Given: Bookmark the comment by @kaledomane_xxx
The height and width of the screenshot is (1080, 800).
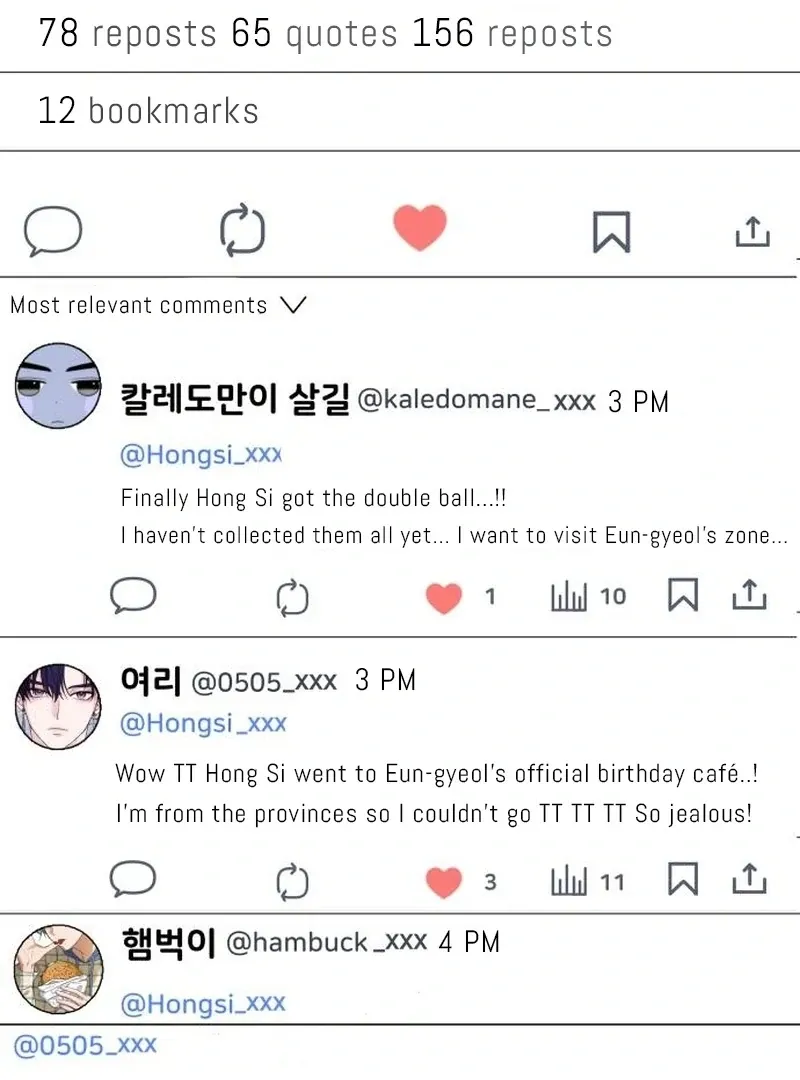Looking at the screenshot, I should pyautogui.click(x=682, y=596).
